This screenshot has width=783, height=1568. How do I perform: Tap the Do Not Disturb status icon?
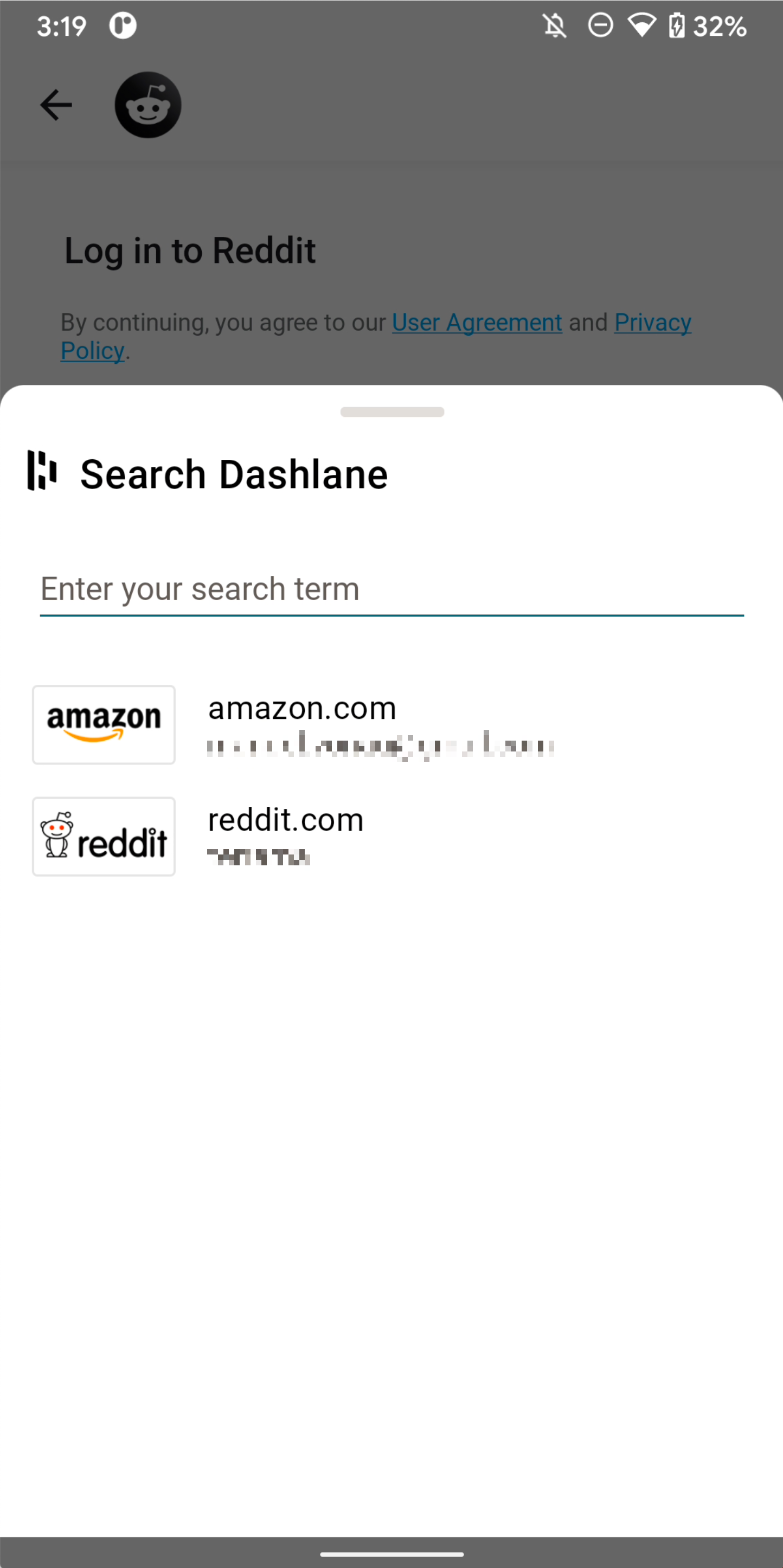coord(600,25)
